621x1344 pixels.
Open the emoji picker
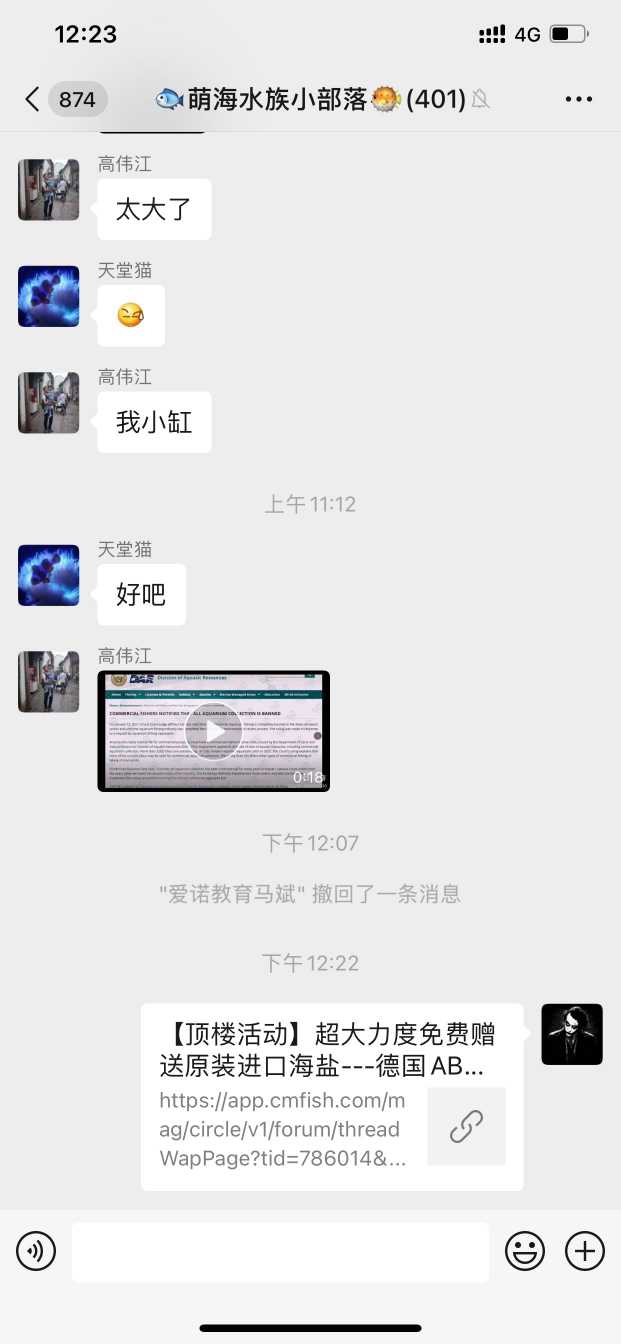point(524,1251)
